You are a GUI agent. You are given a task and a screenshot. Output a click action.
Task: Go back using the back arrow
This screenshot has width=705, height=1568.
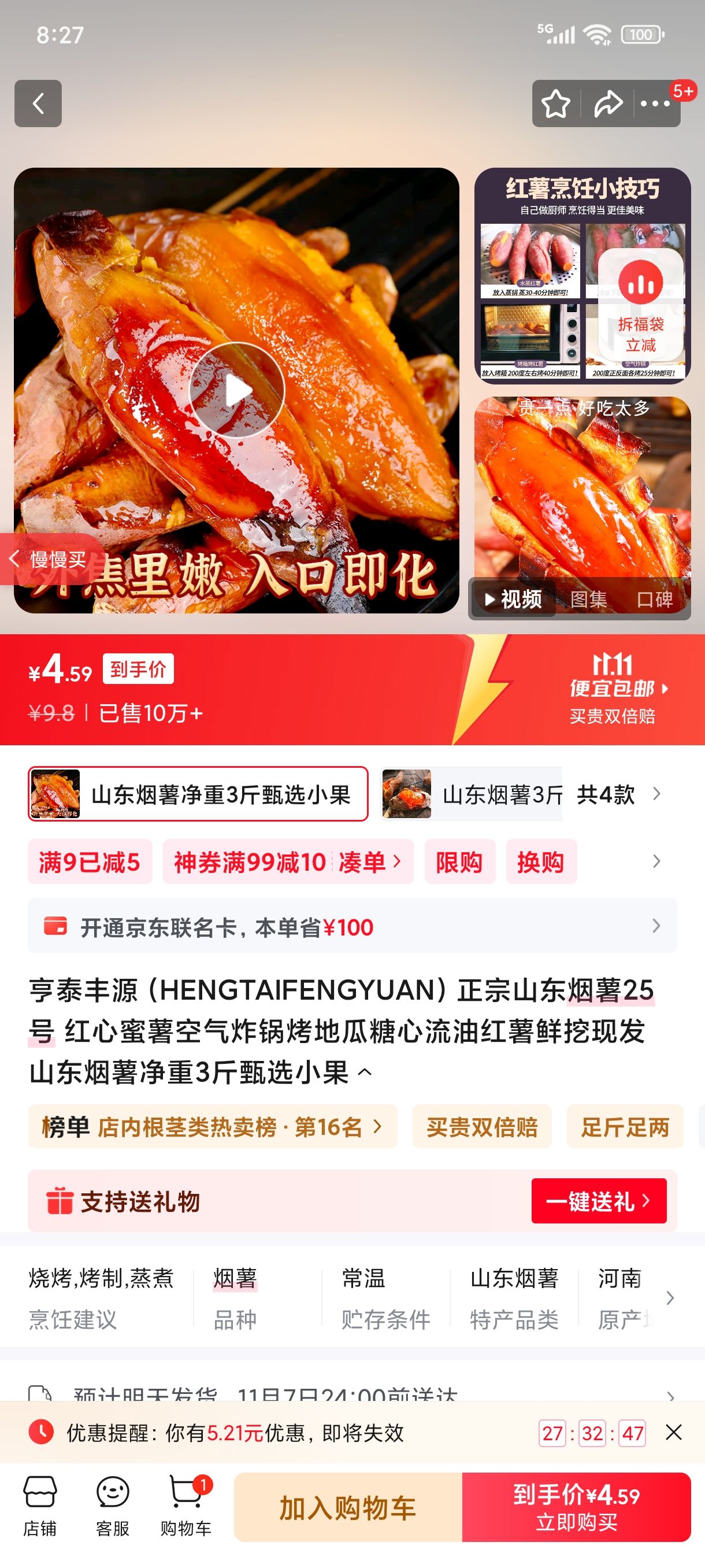pyautogui.click(x=39, y=103)
